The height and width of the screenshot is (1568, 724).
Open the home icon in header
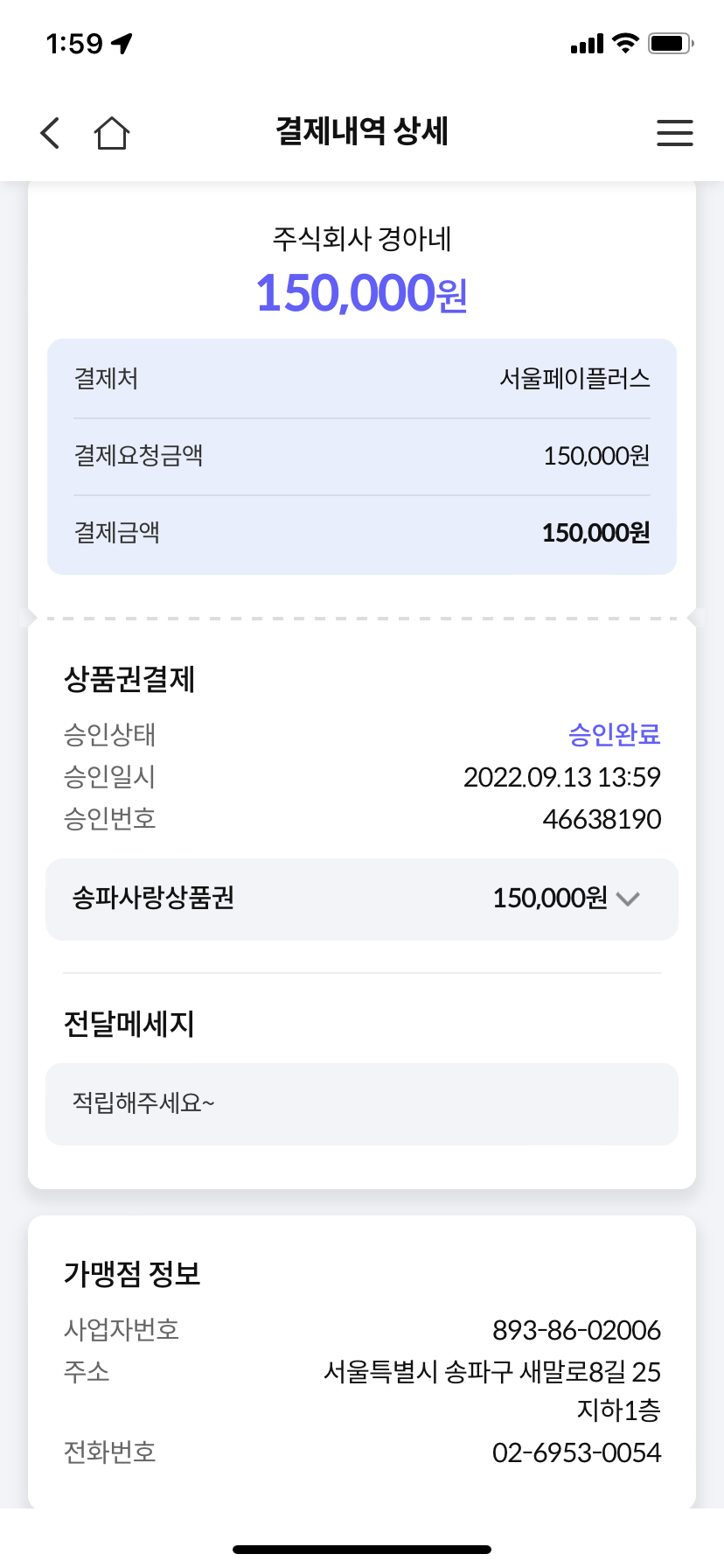pyautogui.click(x=112, y=133)
